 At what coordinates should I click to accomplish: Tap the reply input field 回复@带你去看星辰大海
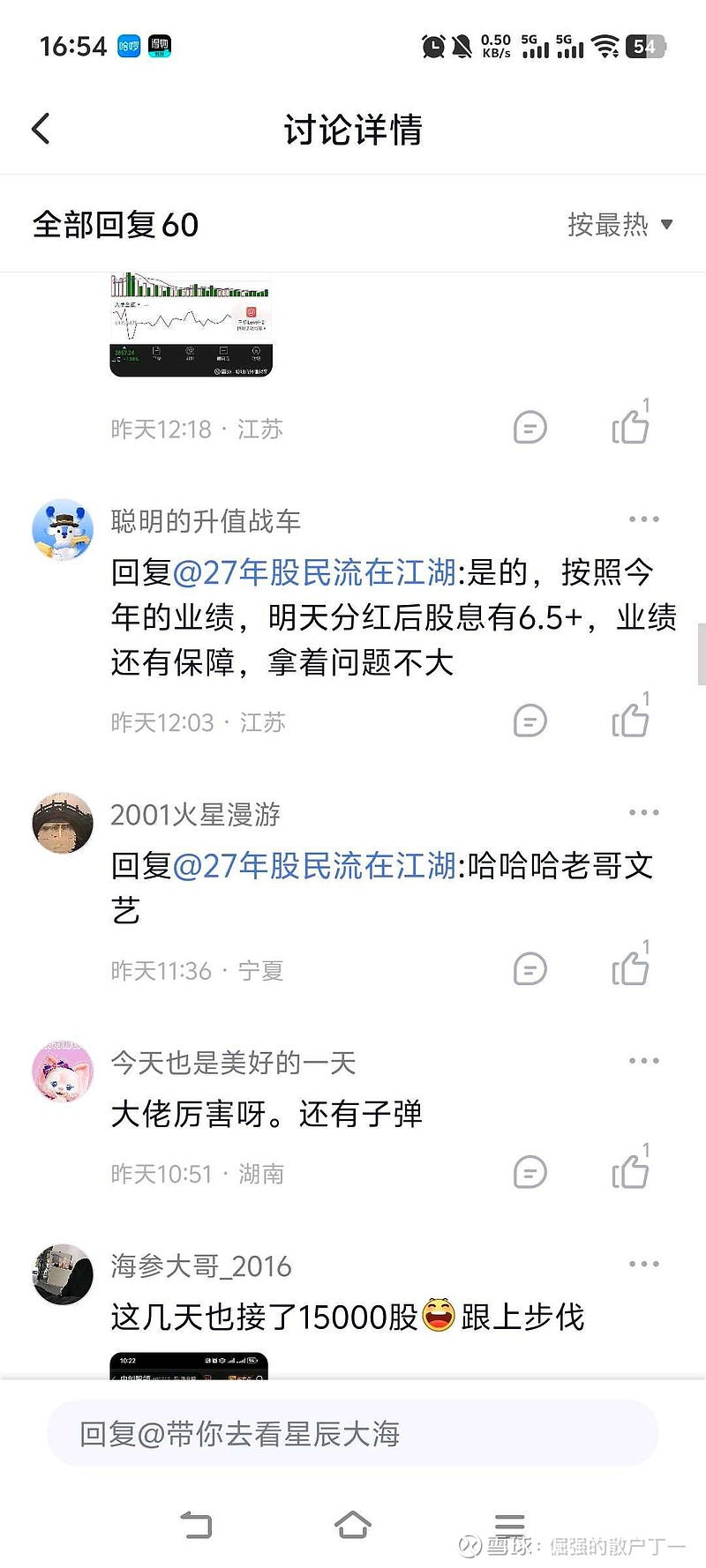tap(353, 1435)
